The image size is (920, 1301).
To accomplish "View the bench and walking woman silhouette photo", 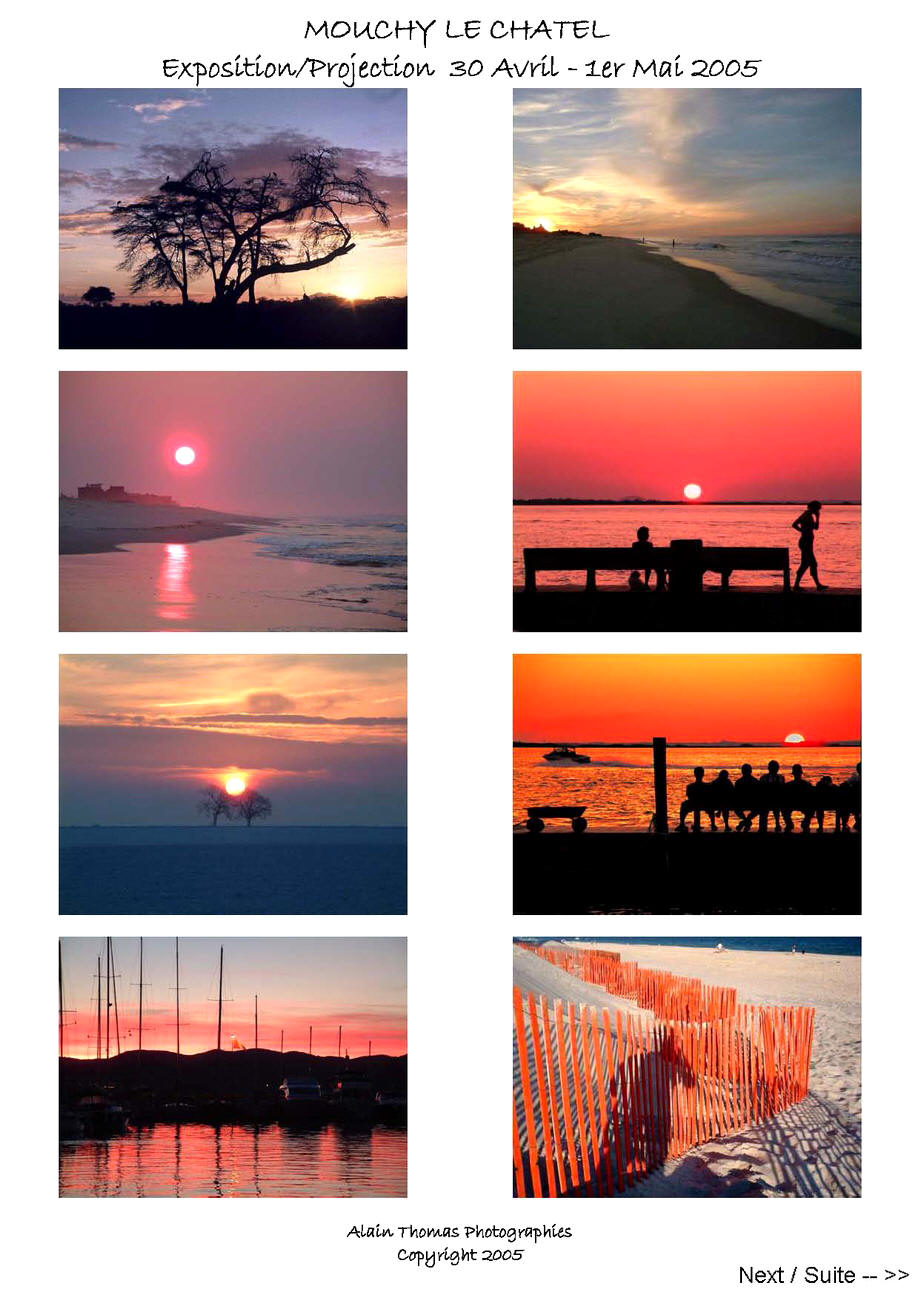I will click(x=686, y=501).
